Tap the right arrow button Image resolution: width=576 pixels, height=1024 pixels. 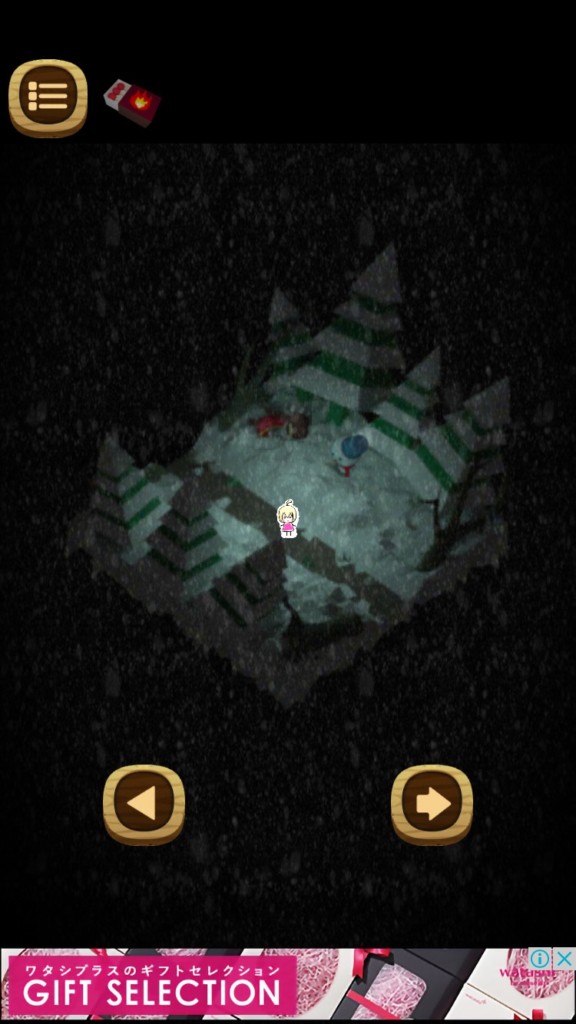(432, 805)
